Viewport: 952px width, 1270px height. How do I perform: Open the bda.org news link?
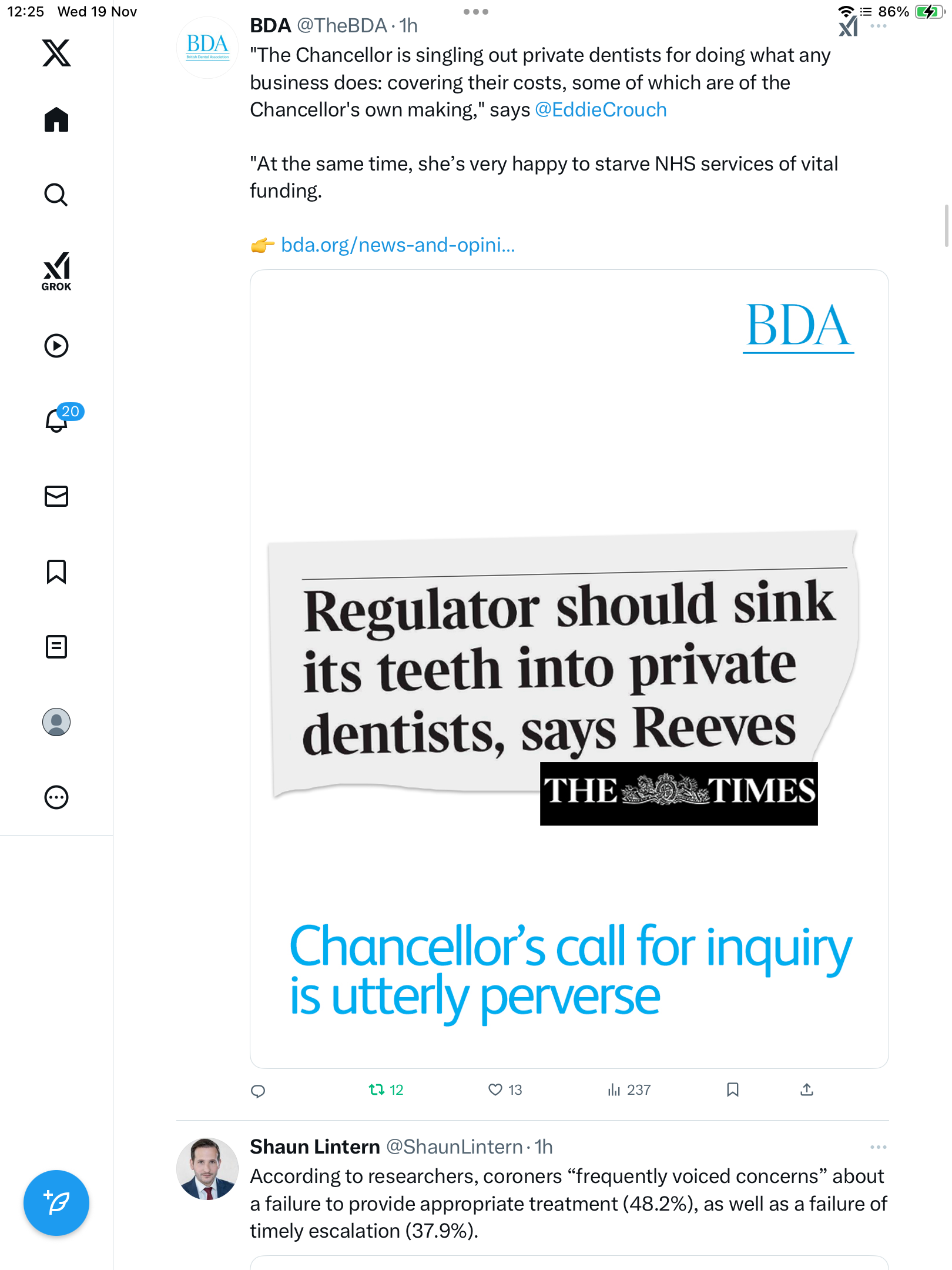[397, 245]
